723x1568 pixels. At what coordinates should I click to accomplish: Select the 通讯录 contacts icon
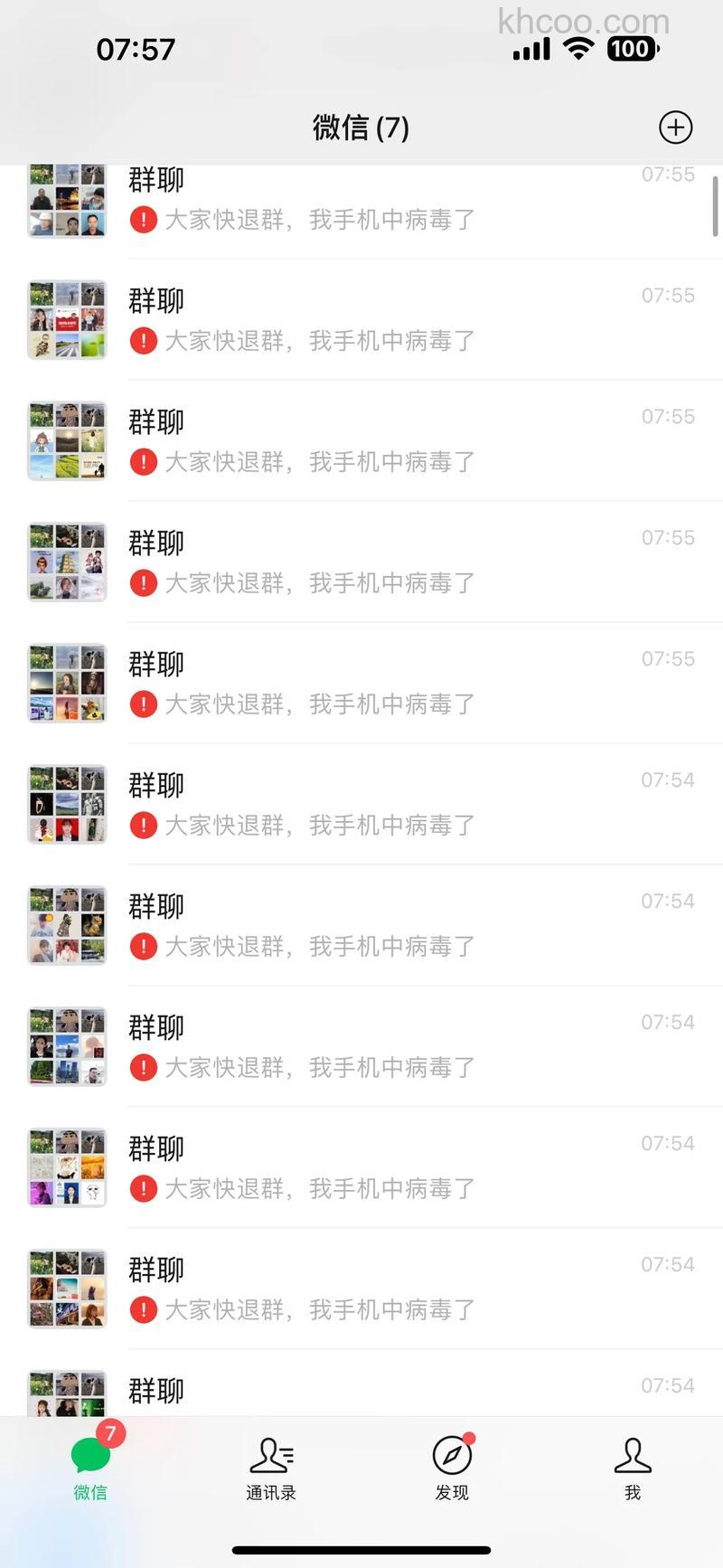tap(270, 1456)
